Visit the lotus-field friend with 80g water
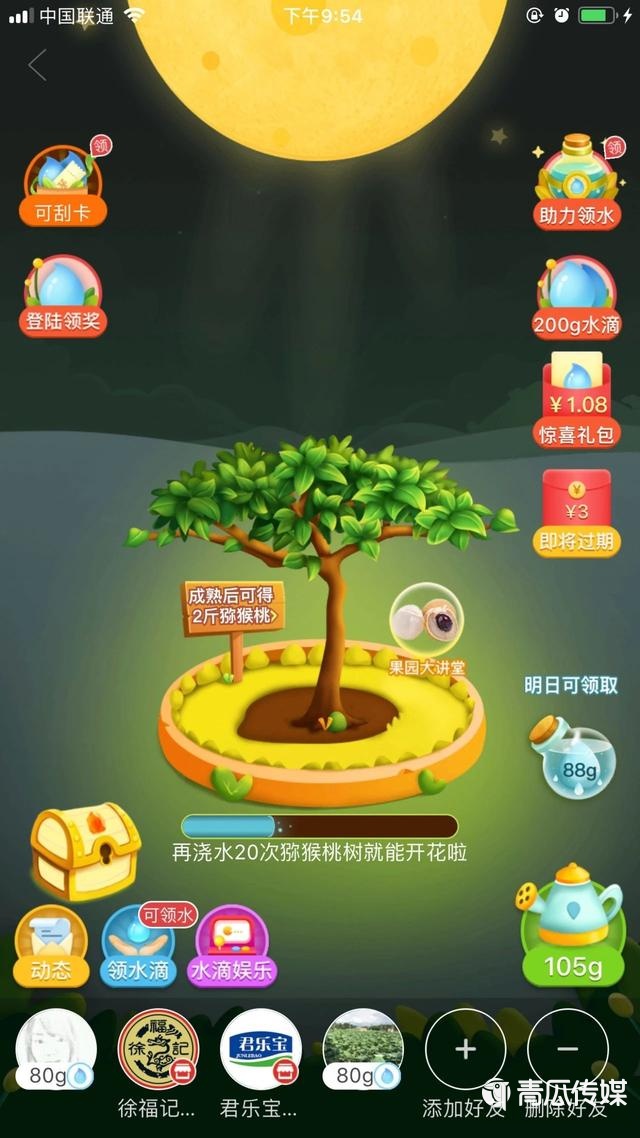The width and height of the screenshot is (640, 1138). coord(363,1050)
